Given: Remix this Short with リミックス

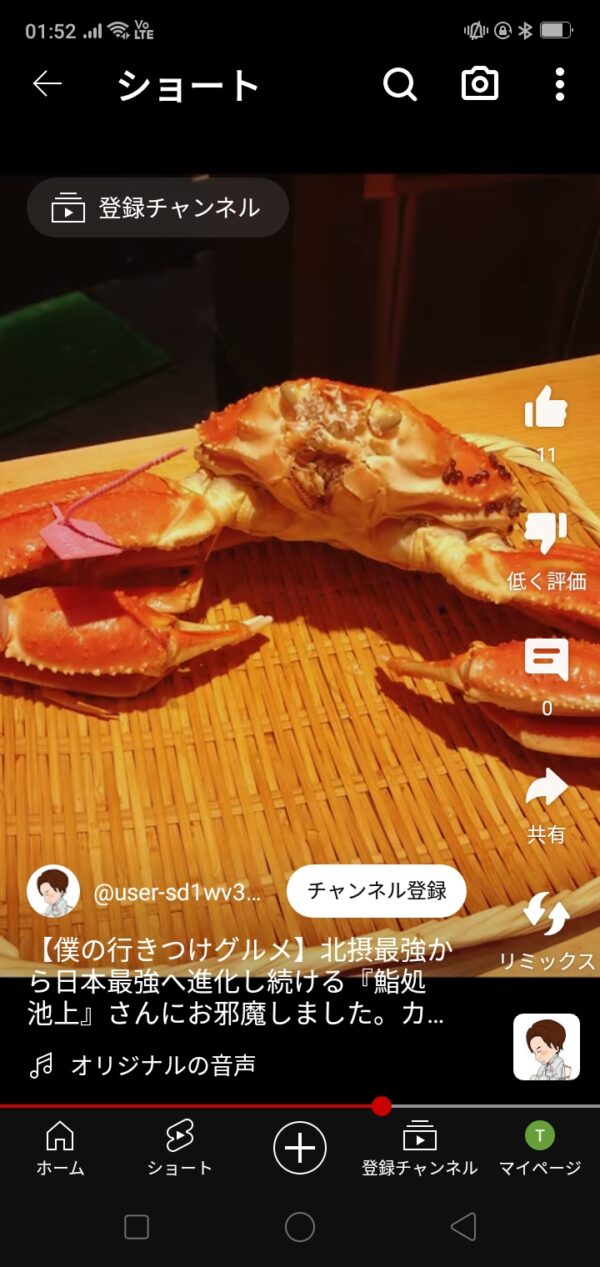Looking at the screenshot, I should point(546,932).
